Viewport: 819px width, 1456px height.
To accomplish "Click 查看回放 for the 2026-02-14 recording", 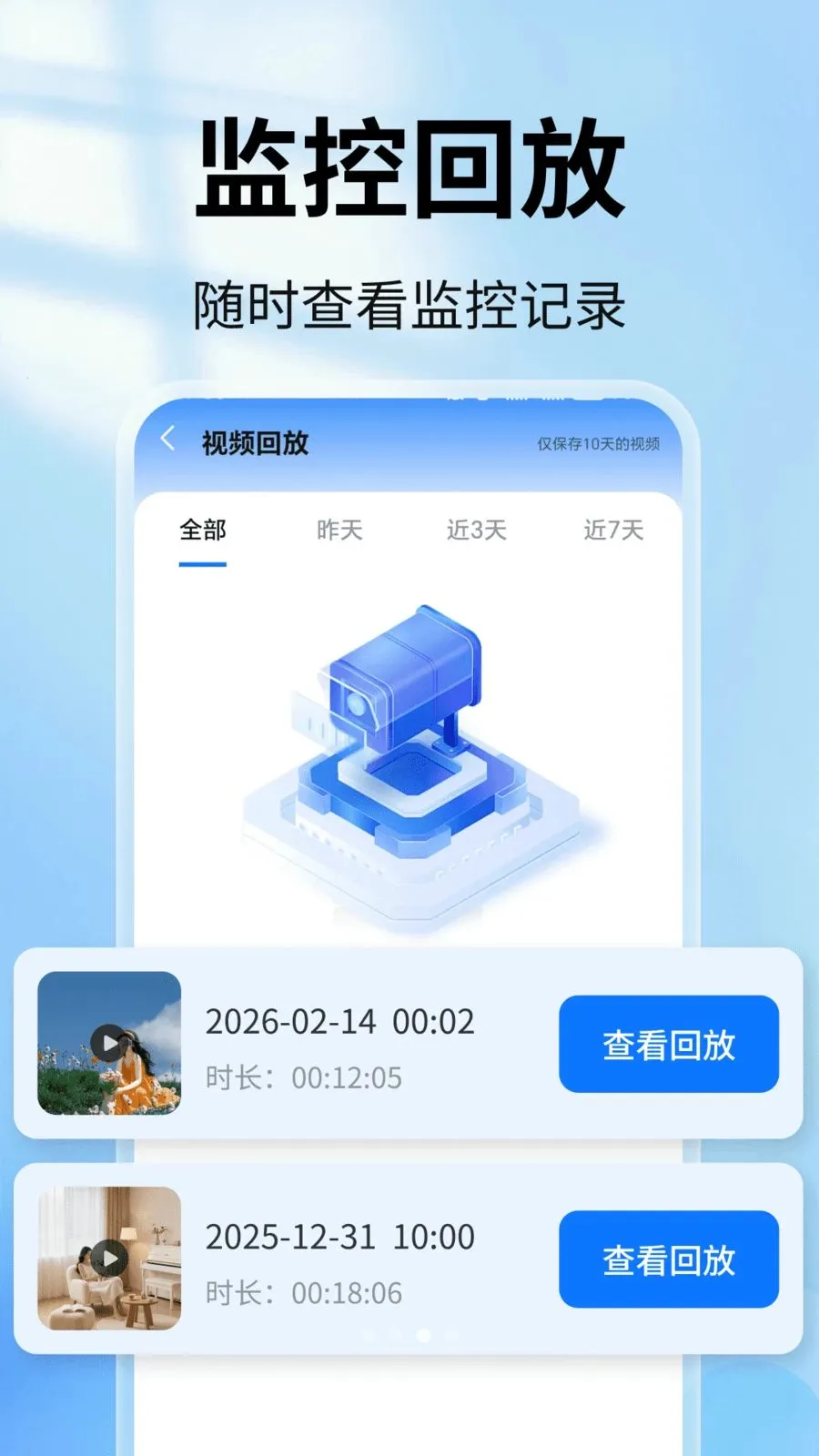I will [x=669, y=1045].
